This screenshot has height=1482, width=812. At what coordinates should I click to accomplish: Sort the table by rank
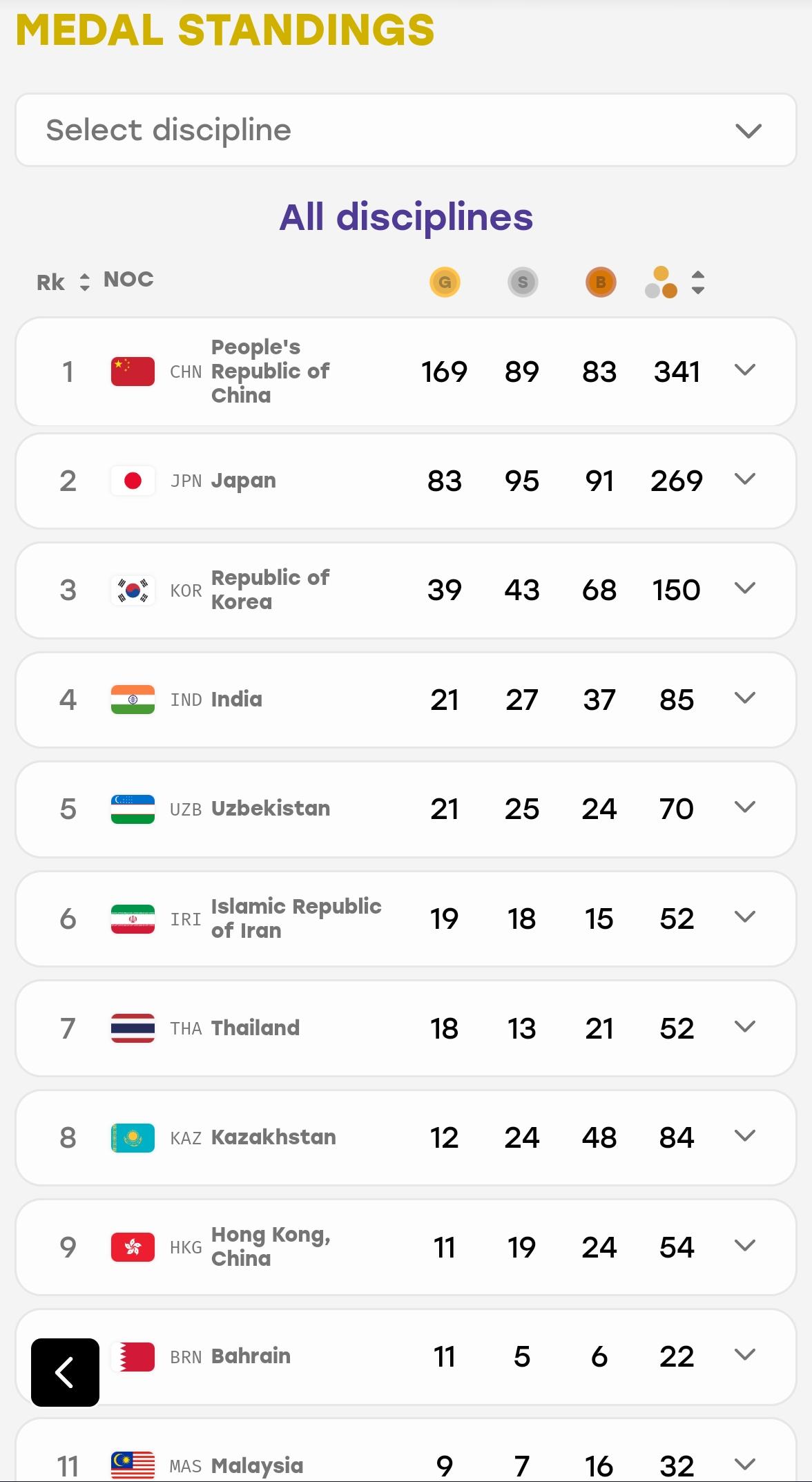coord(84,282)
